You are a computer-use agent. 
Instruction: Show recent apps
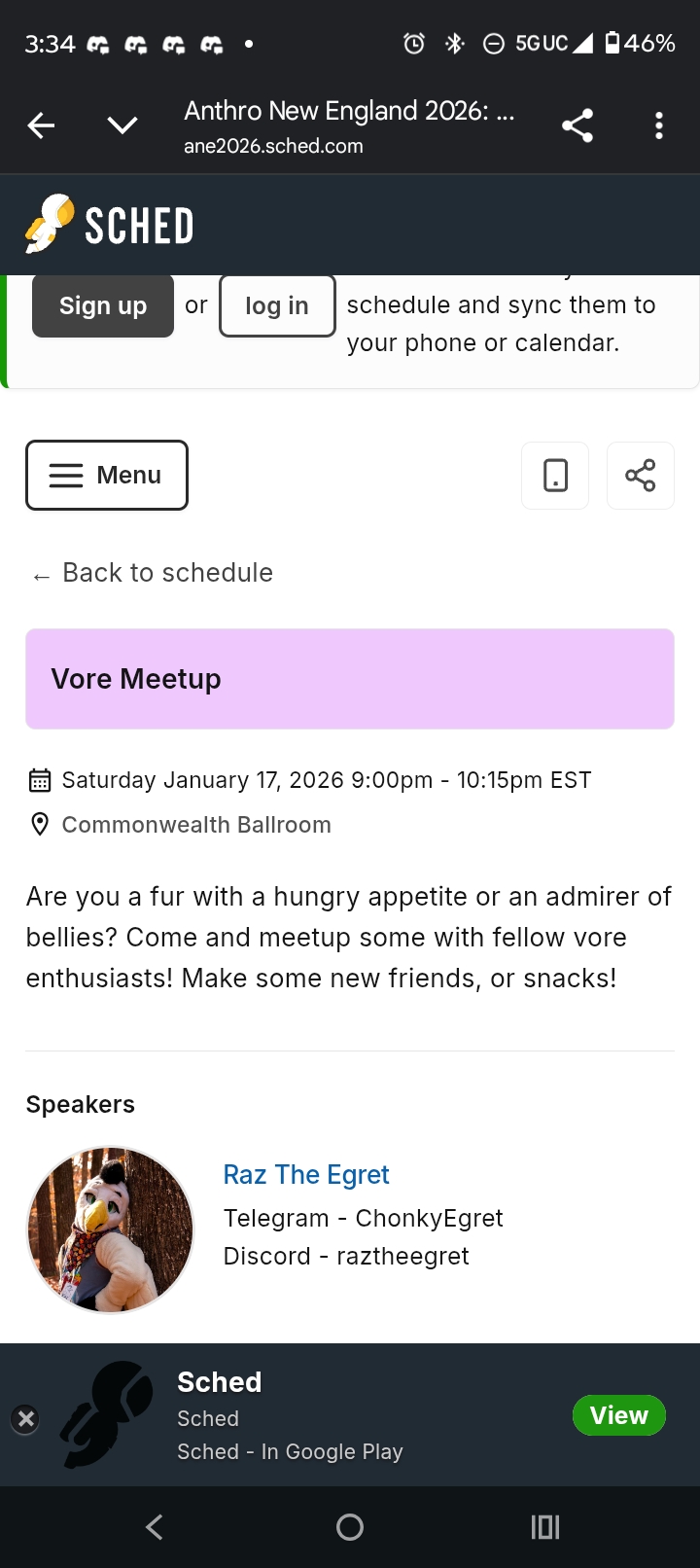(545, 1527)
